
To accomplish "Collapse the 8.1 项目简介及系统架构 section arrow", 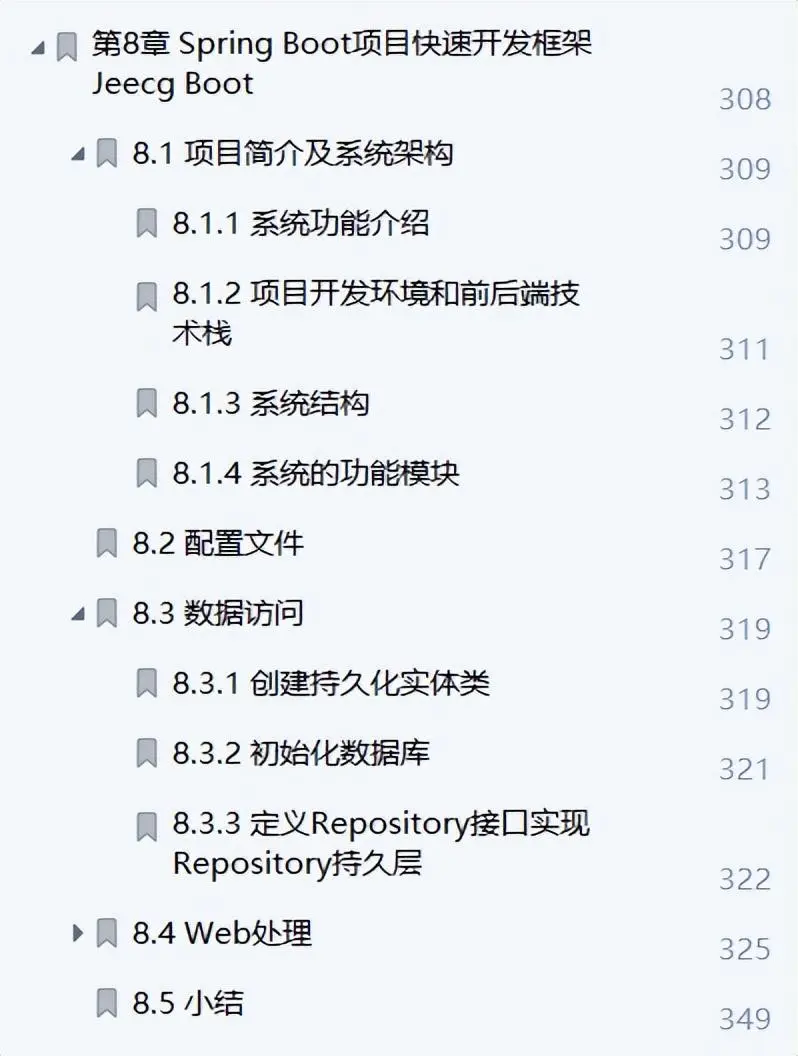I will click(x=77, y=155).
